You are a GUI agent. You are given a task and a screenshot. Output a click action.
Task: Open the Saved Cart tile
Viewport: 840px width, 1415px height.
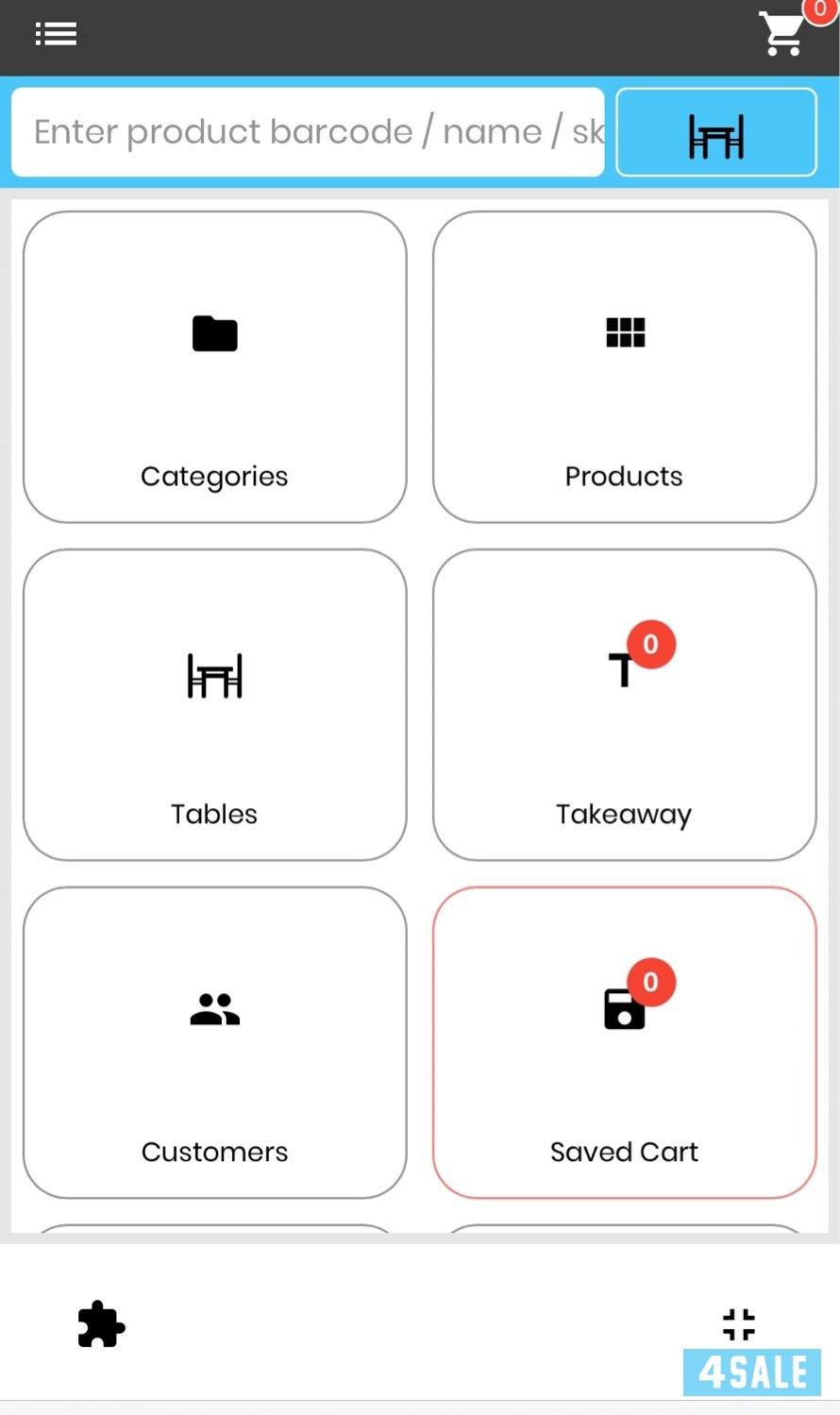(x=625, y=1042)
